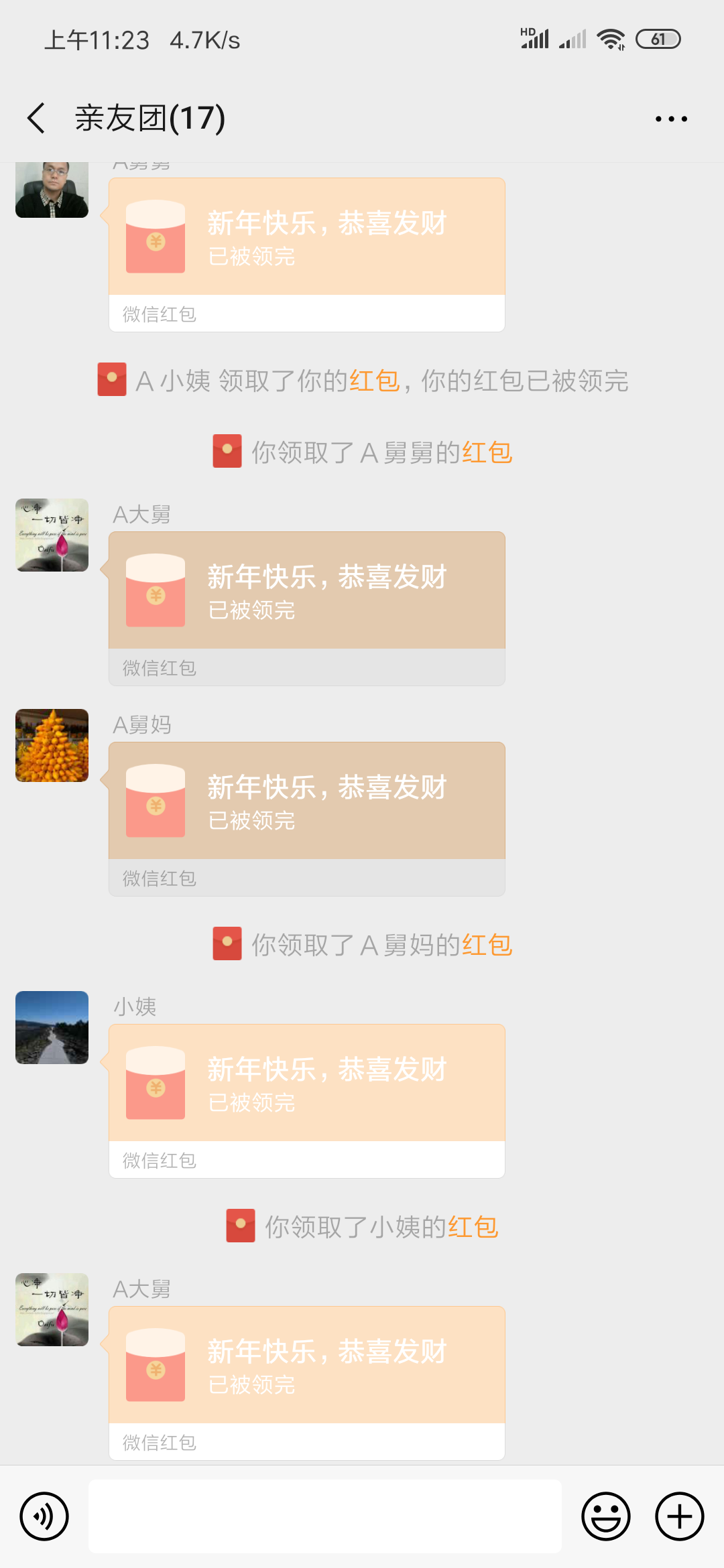Tap A舅妈's orange fruit avatar

[52, 746]
